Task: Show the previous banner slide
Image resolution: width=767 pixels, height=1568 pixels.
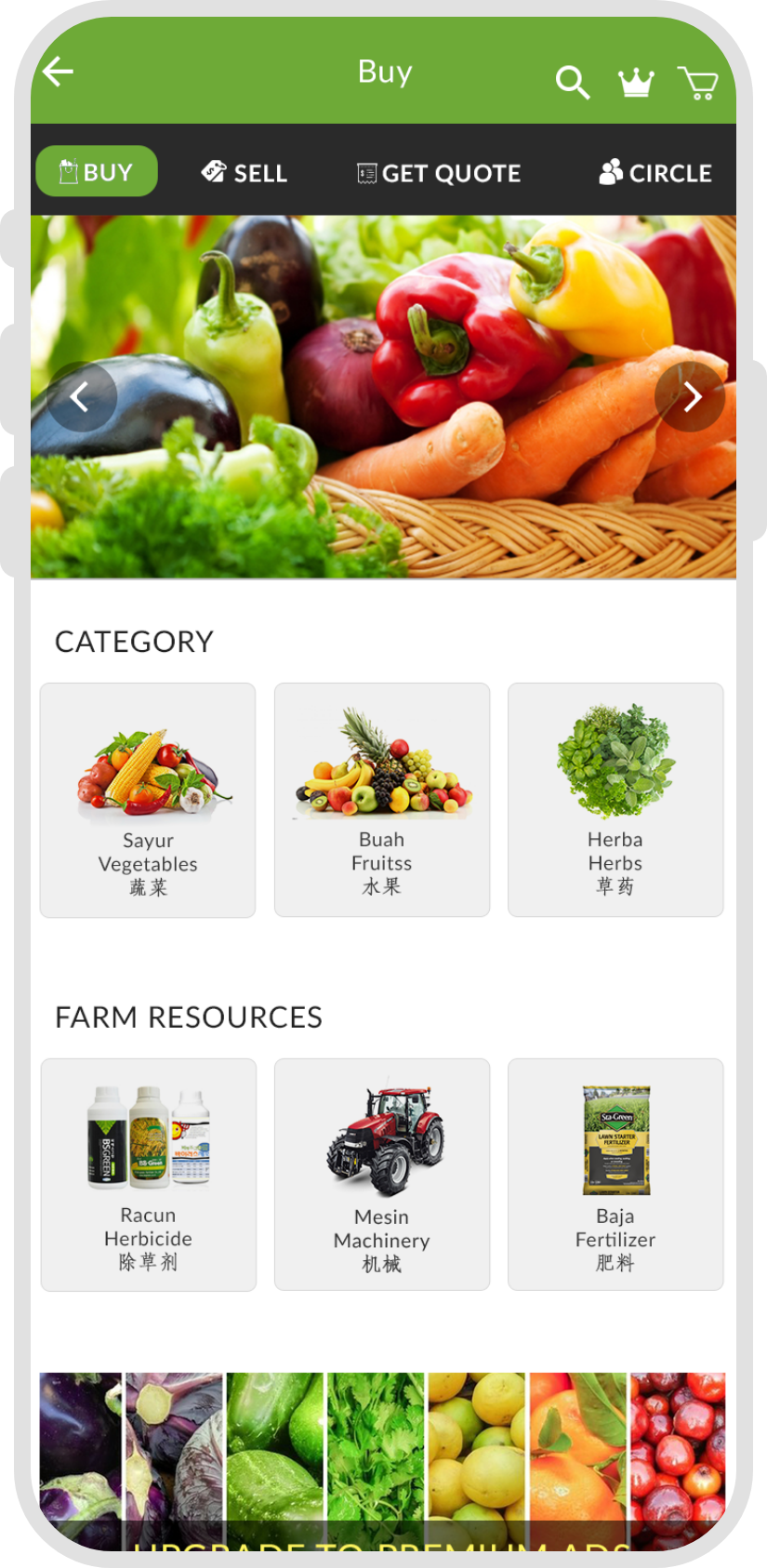Action: tap(82, 397)
